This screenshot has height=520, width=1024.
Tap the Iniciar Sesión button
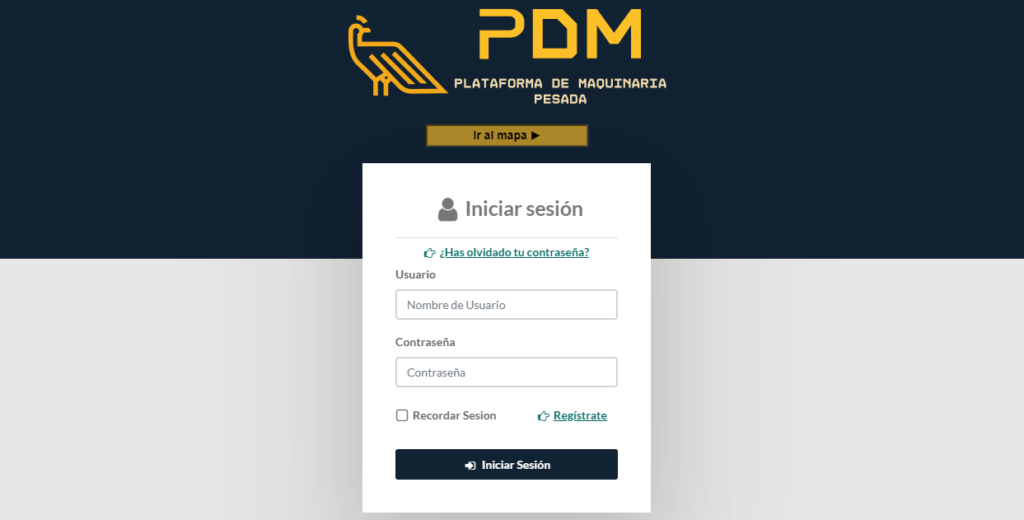[x=506, y=465]
